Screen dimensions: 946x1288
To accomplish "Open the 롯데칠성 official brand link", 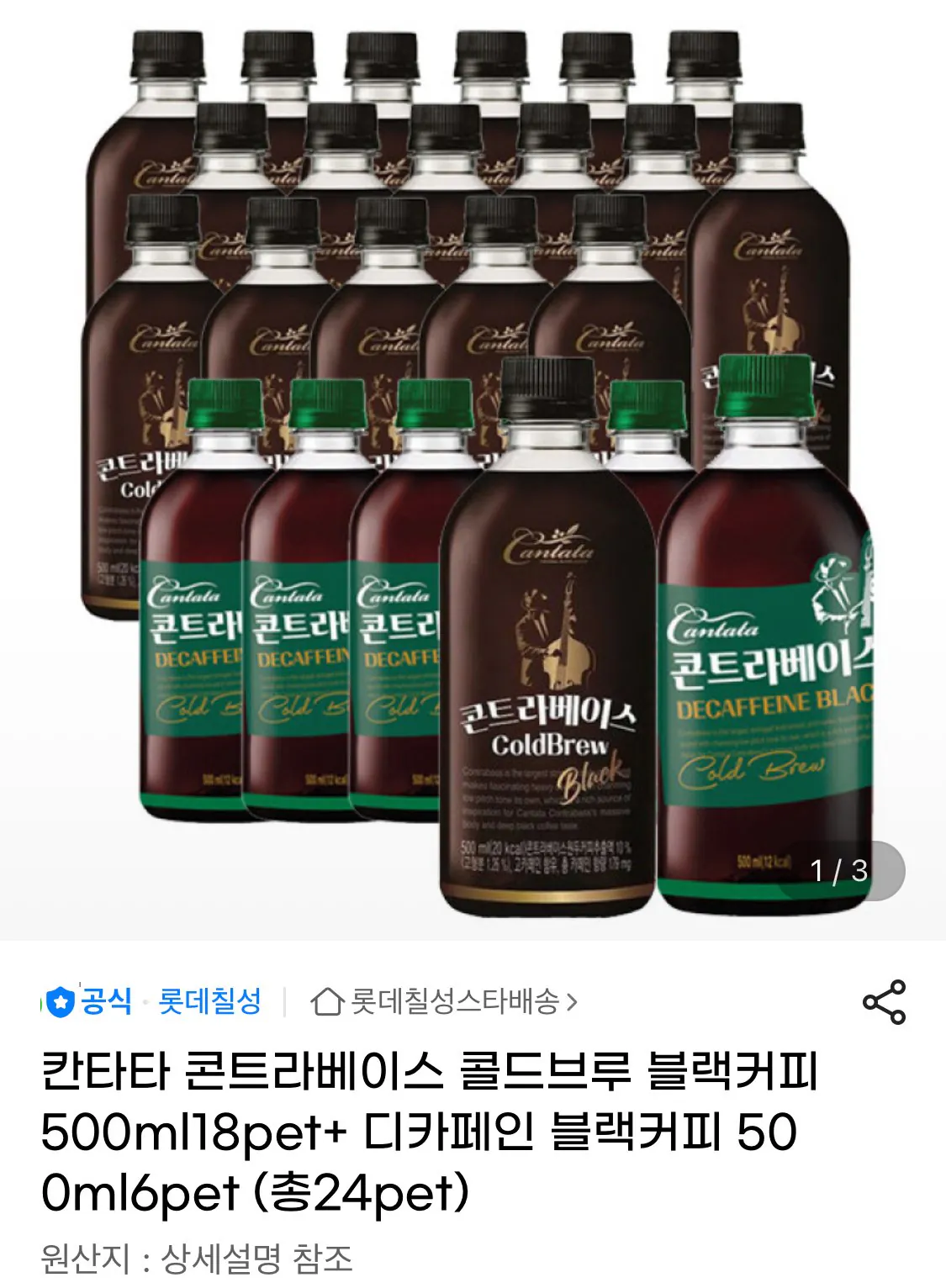I will click(x=209, y=1001).
